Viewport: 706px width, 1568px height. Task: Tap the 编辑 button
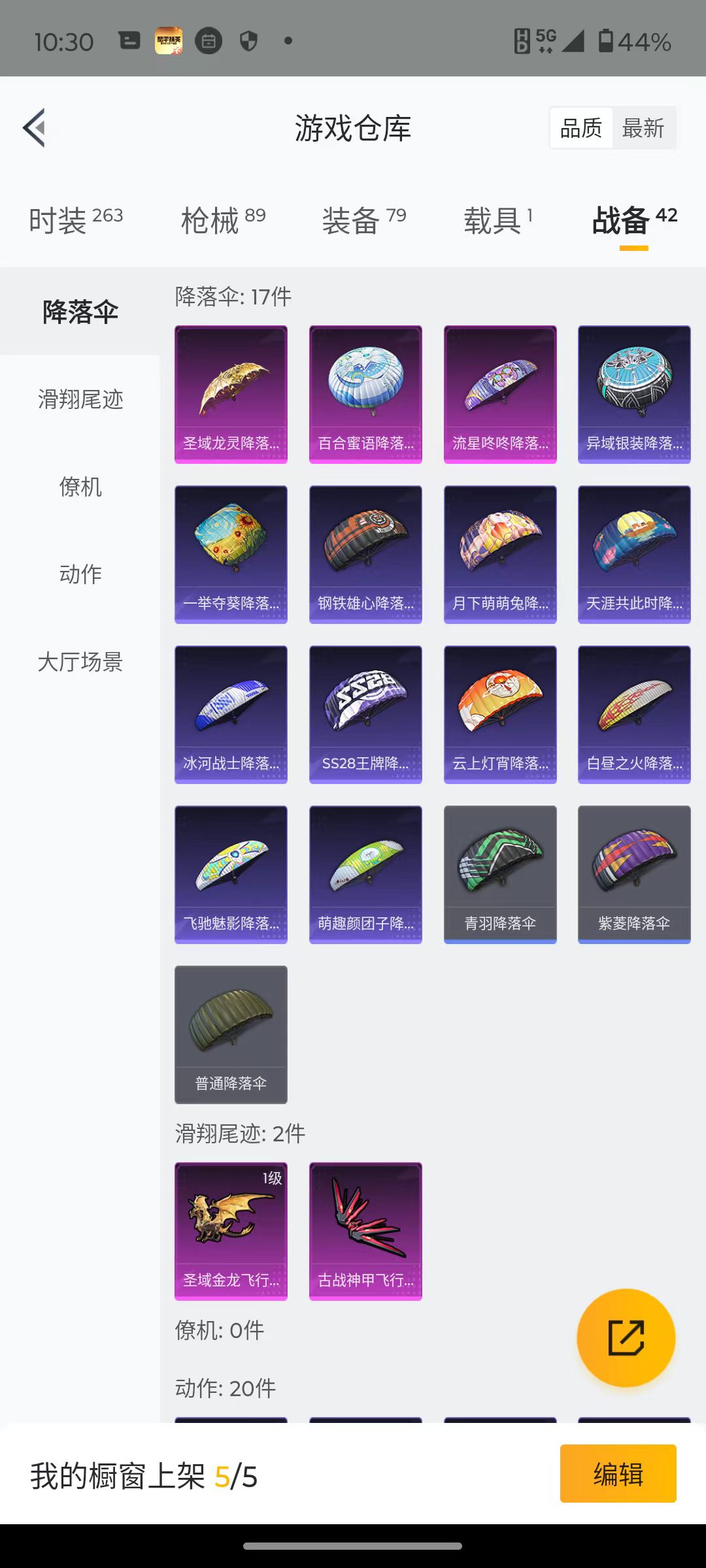point(618,1473)
